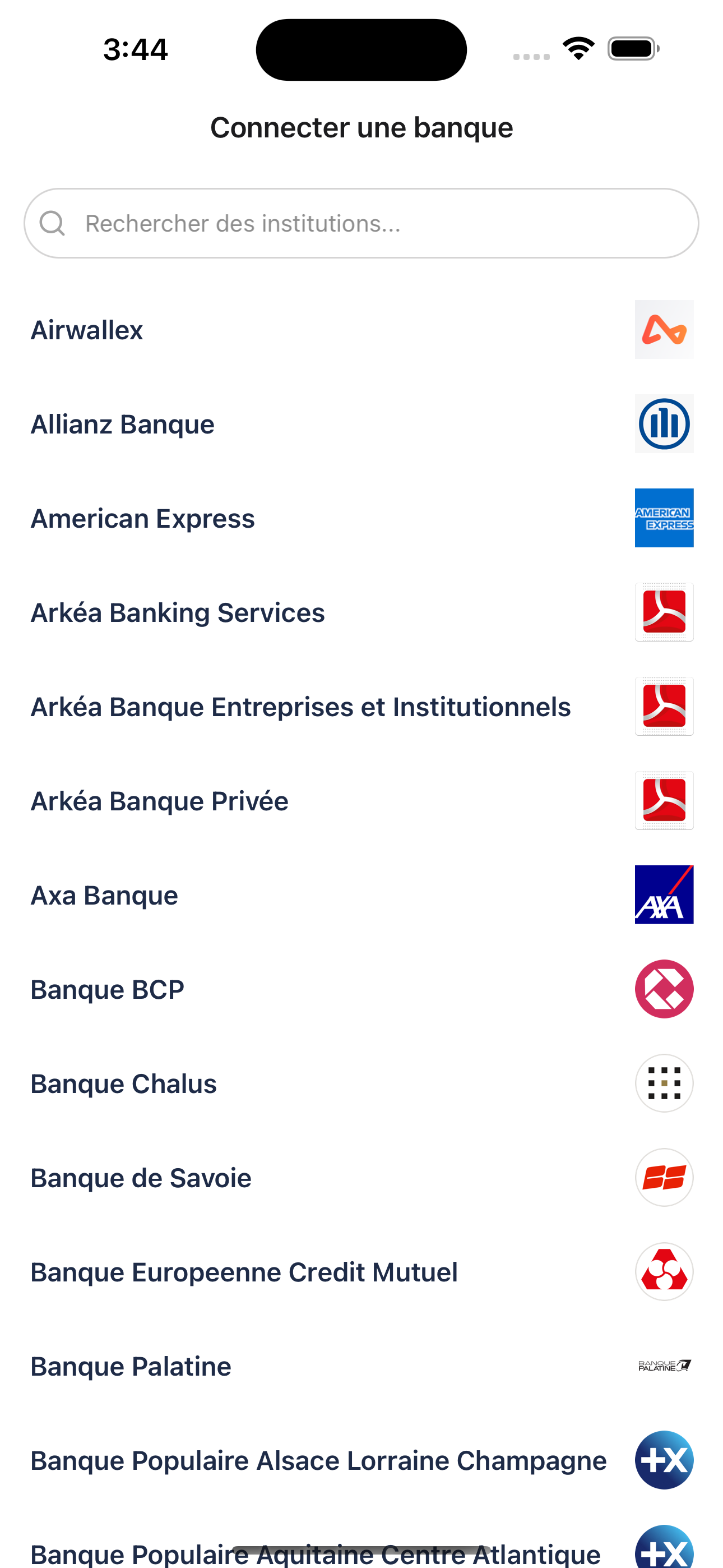
Task: Select the AXA Banque logo icon
Action: pyautogui.click(x=664, y=895)
